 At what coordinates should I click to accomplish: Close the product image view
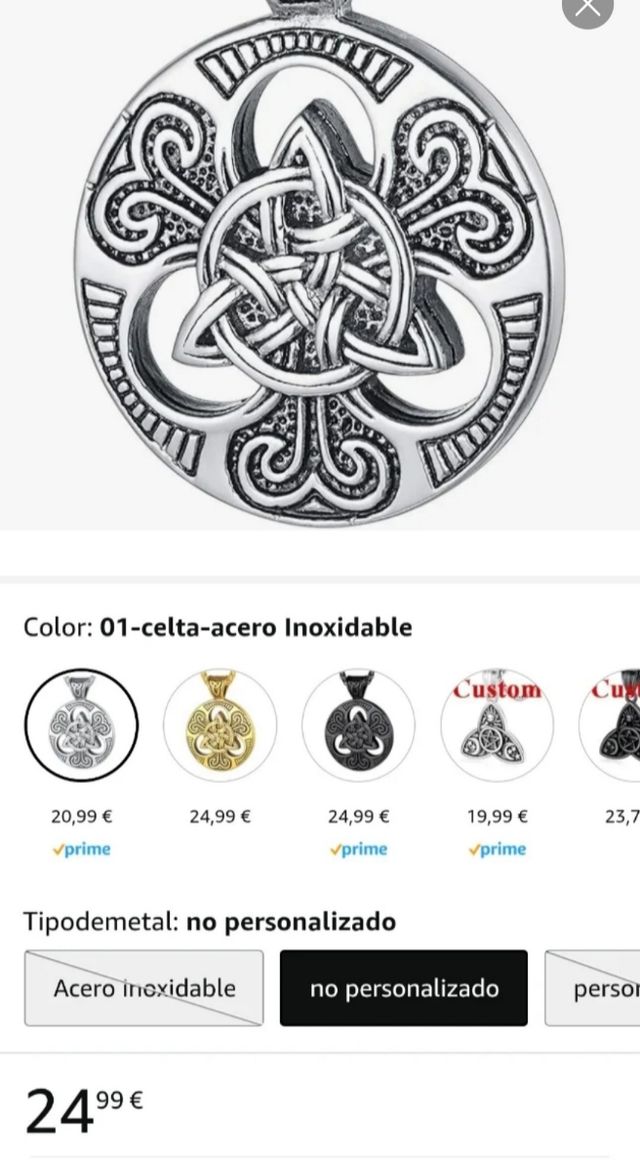tap(588, 8)
